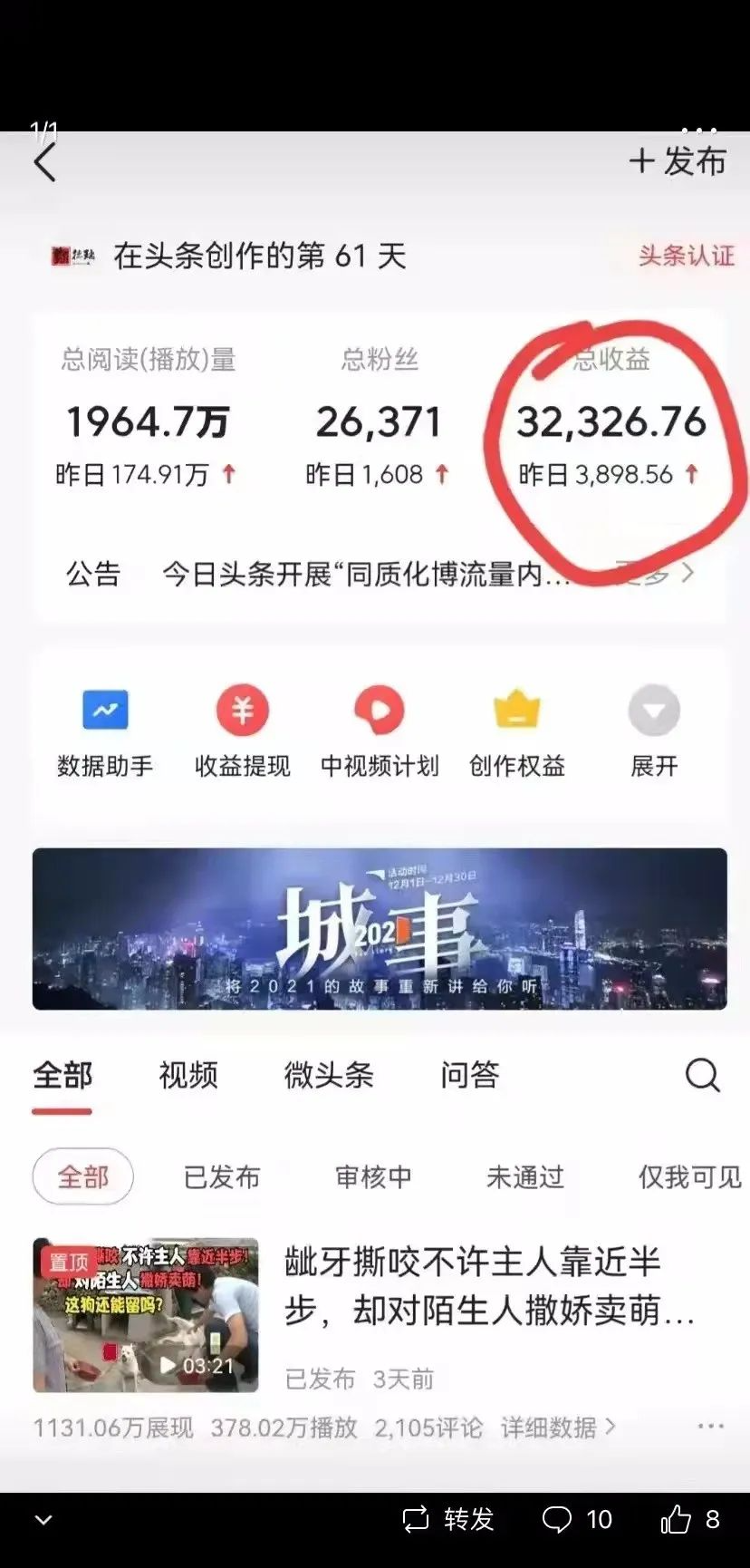Tap the thumbs-up like icon showing 8
This screenshot has height=1568, width=750.
pyautogui.click(x=675, y=1518)
